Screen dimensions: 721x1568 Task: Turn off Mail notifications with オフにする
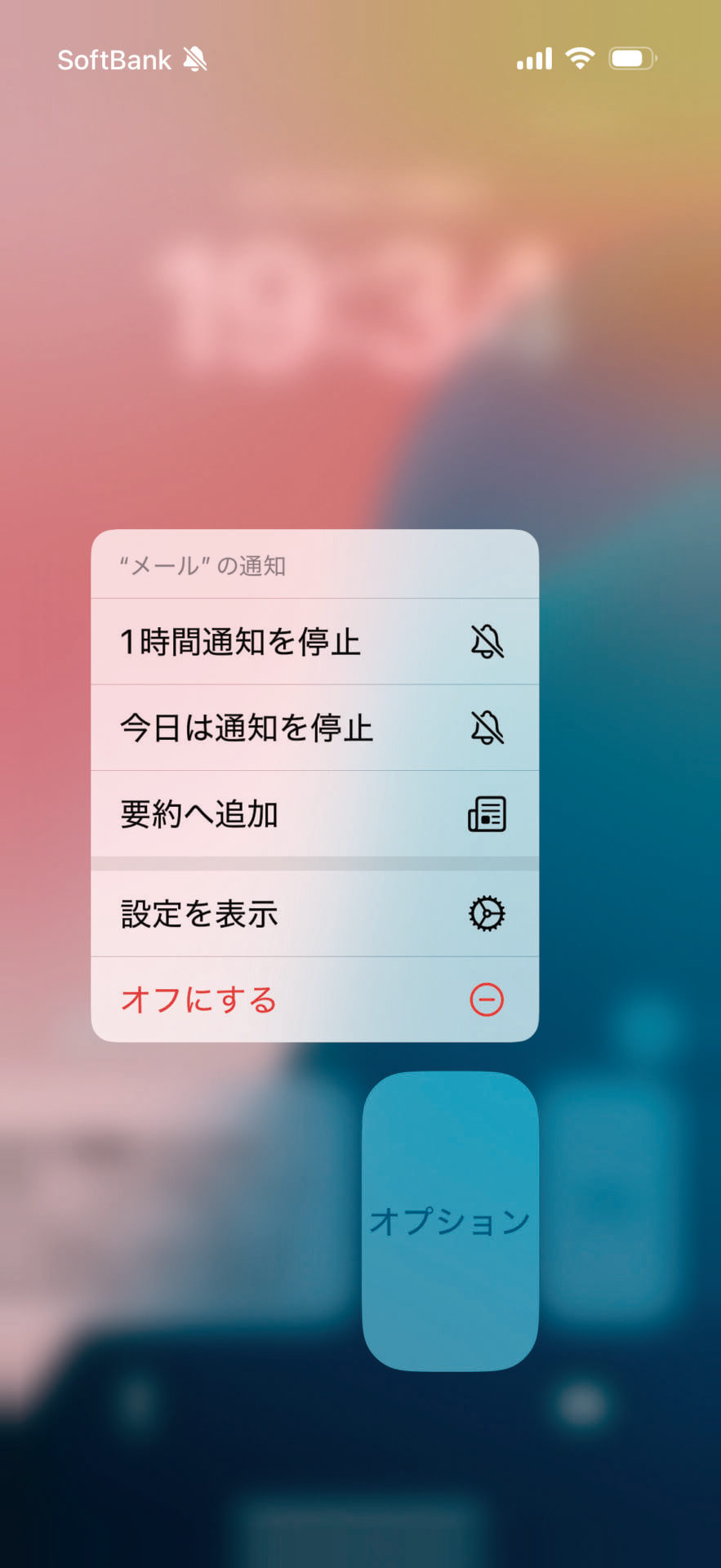197,1000
